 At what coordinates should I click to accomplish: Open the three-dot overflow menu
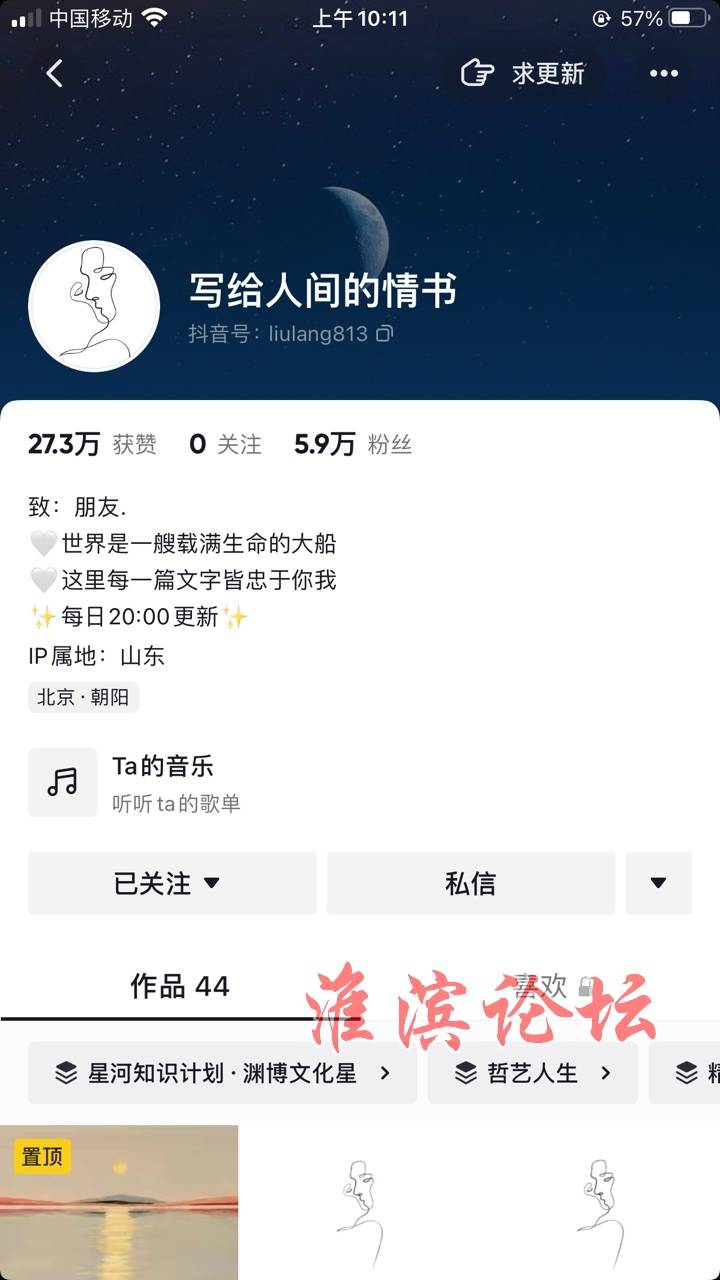click(x=664, y=73)
